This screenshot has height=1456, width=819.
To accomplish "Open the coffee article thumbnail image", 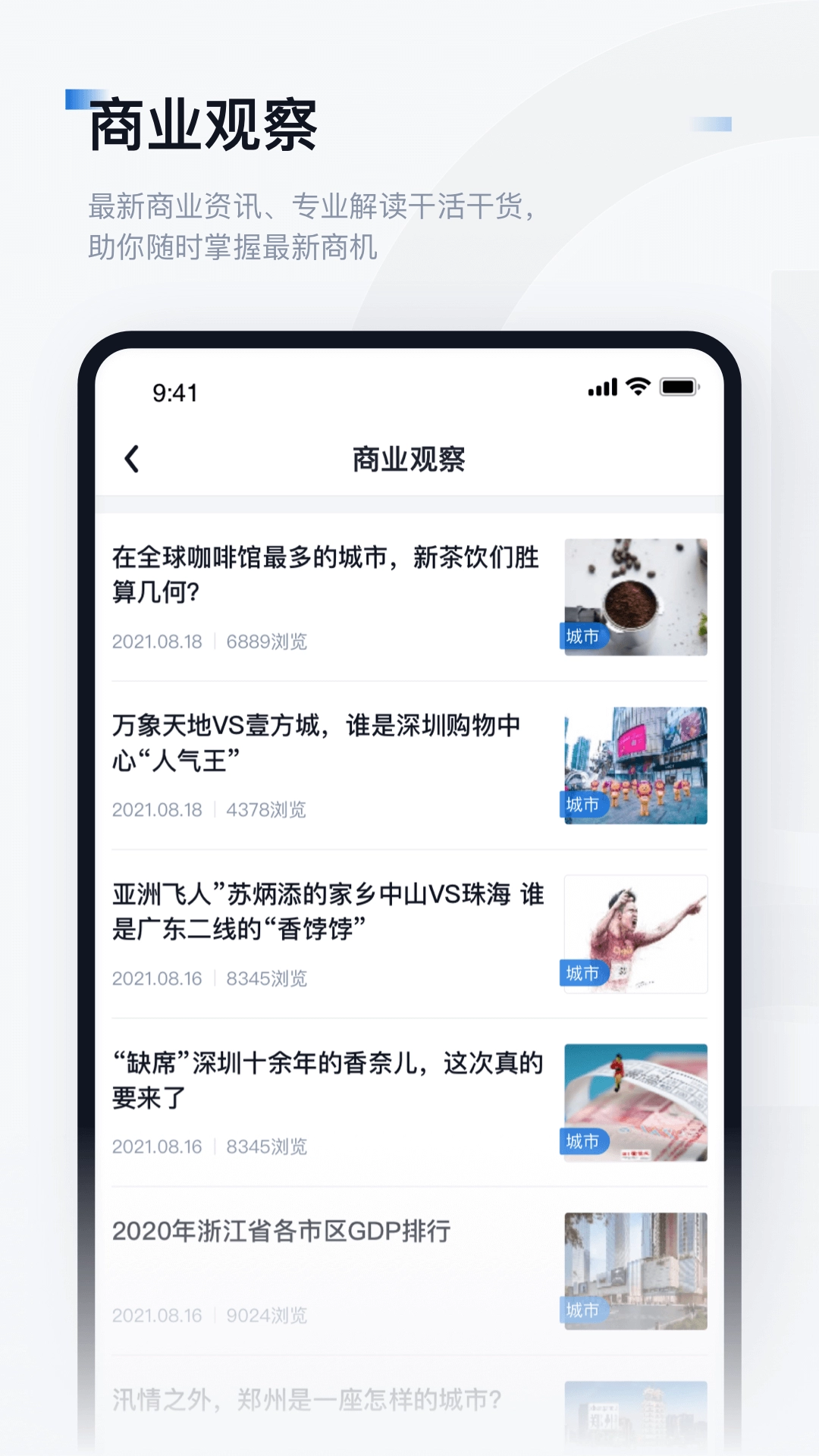I will pyautogui.click(x=635, y=595).
